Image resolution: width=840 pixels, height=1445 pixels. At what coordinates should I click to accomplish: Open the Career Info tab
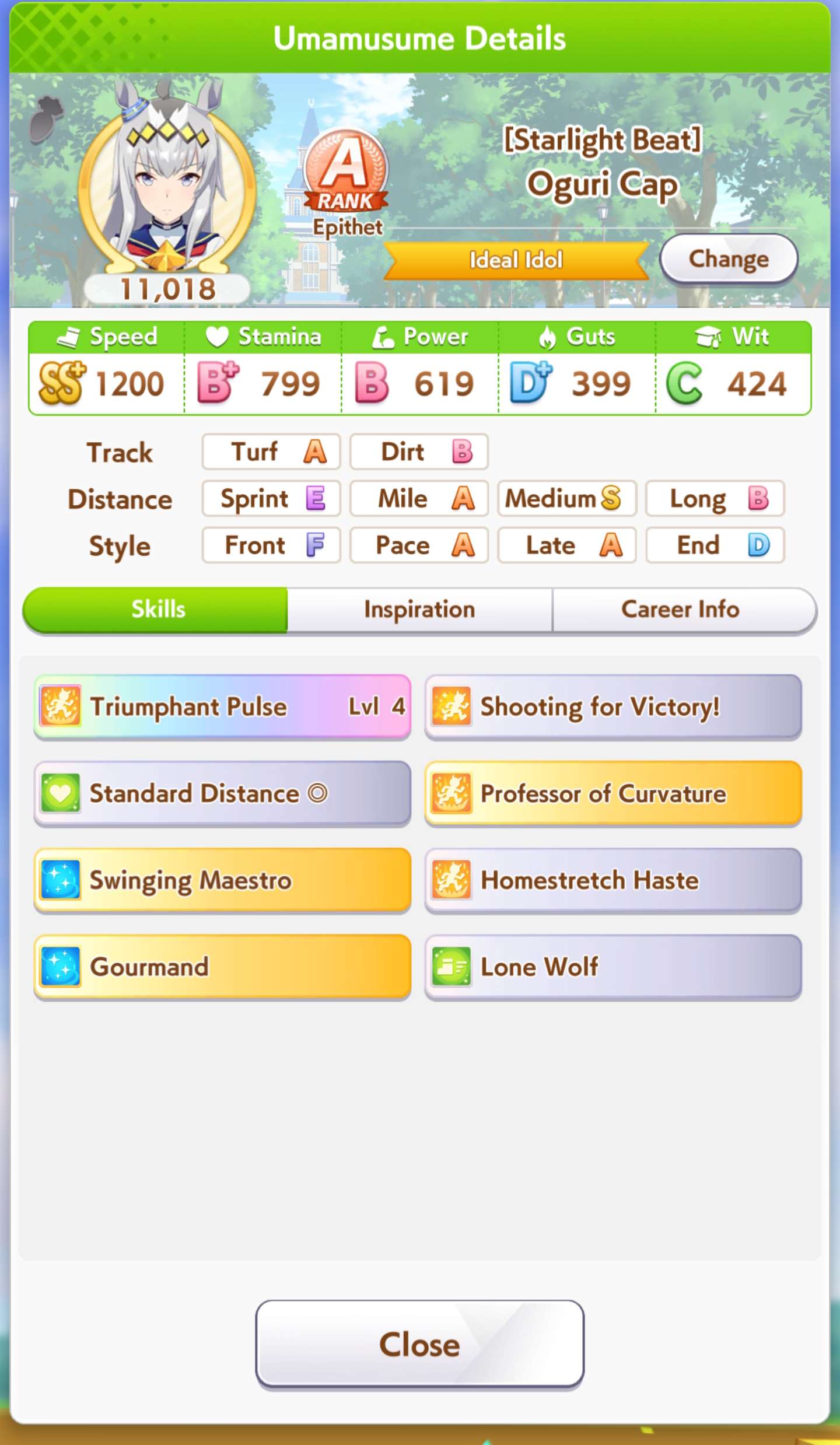[681, 610]
